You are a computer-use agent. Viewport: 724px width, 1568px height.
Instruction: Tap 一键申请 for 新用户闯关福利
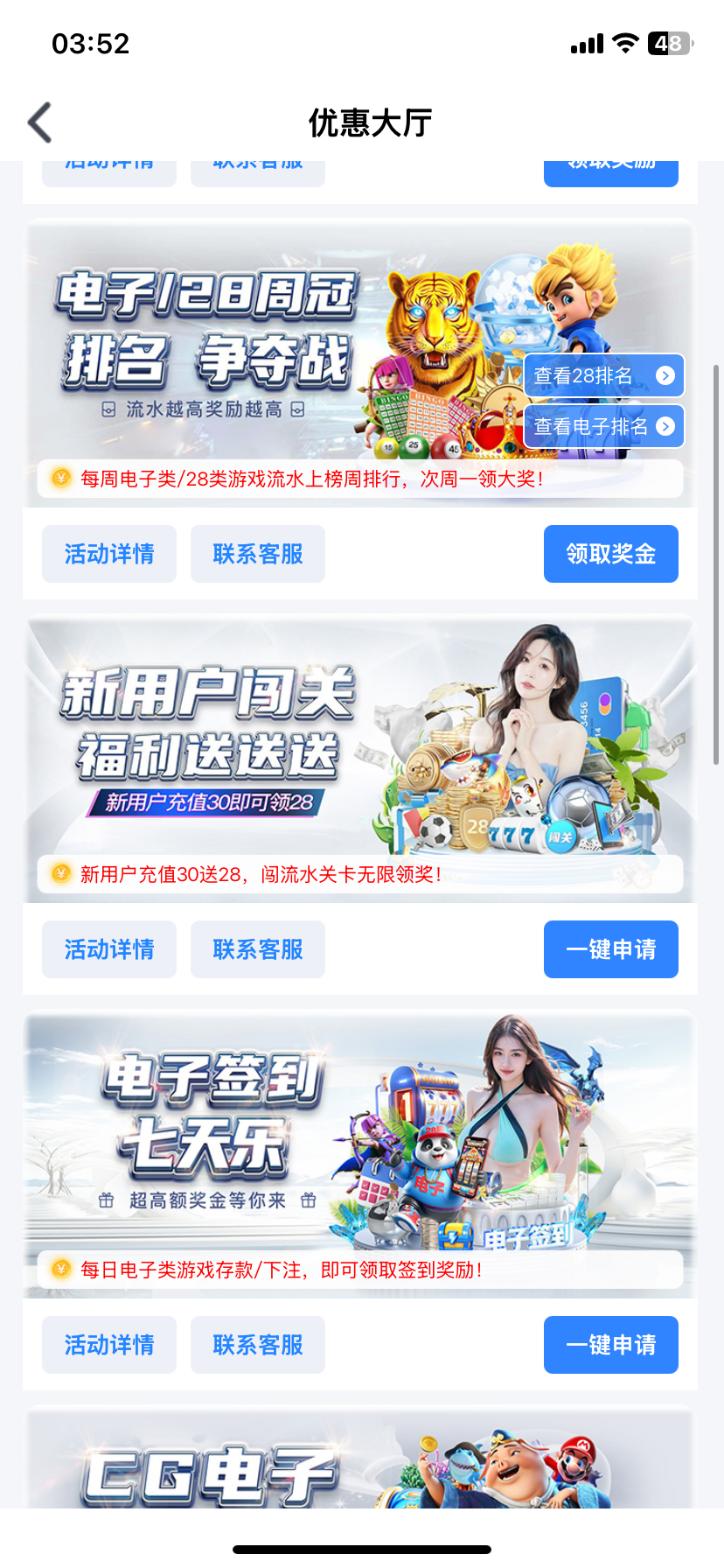pos(610,949)
